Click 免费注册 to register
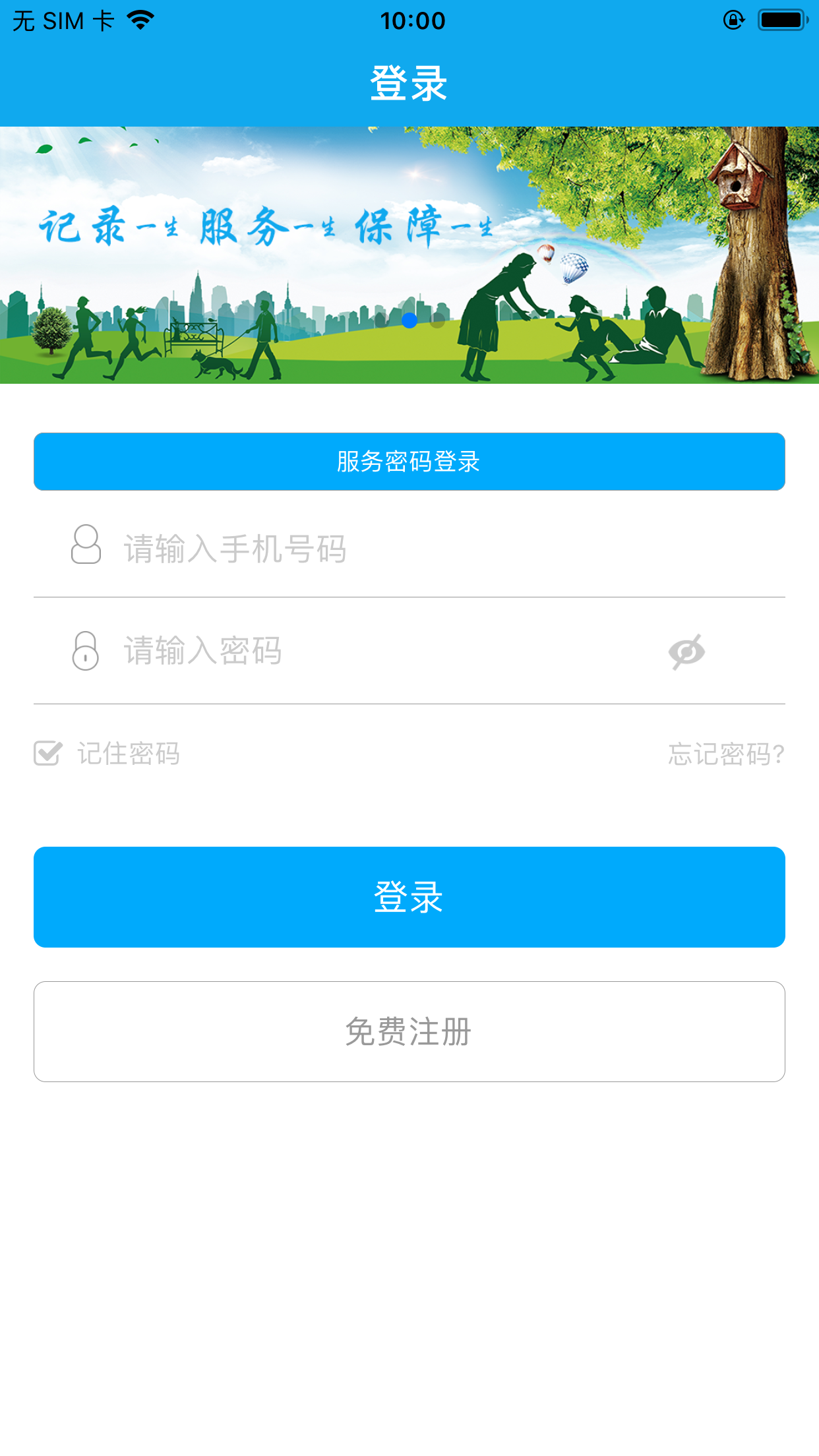 tap(409, 1031)
